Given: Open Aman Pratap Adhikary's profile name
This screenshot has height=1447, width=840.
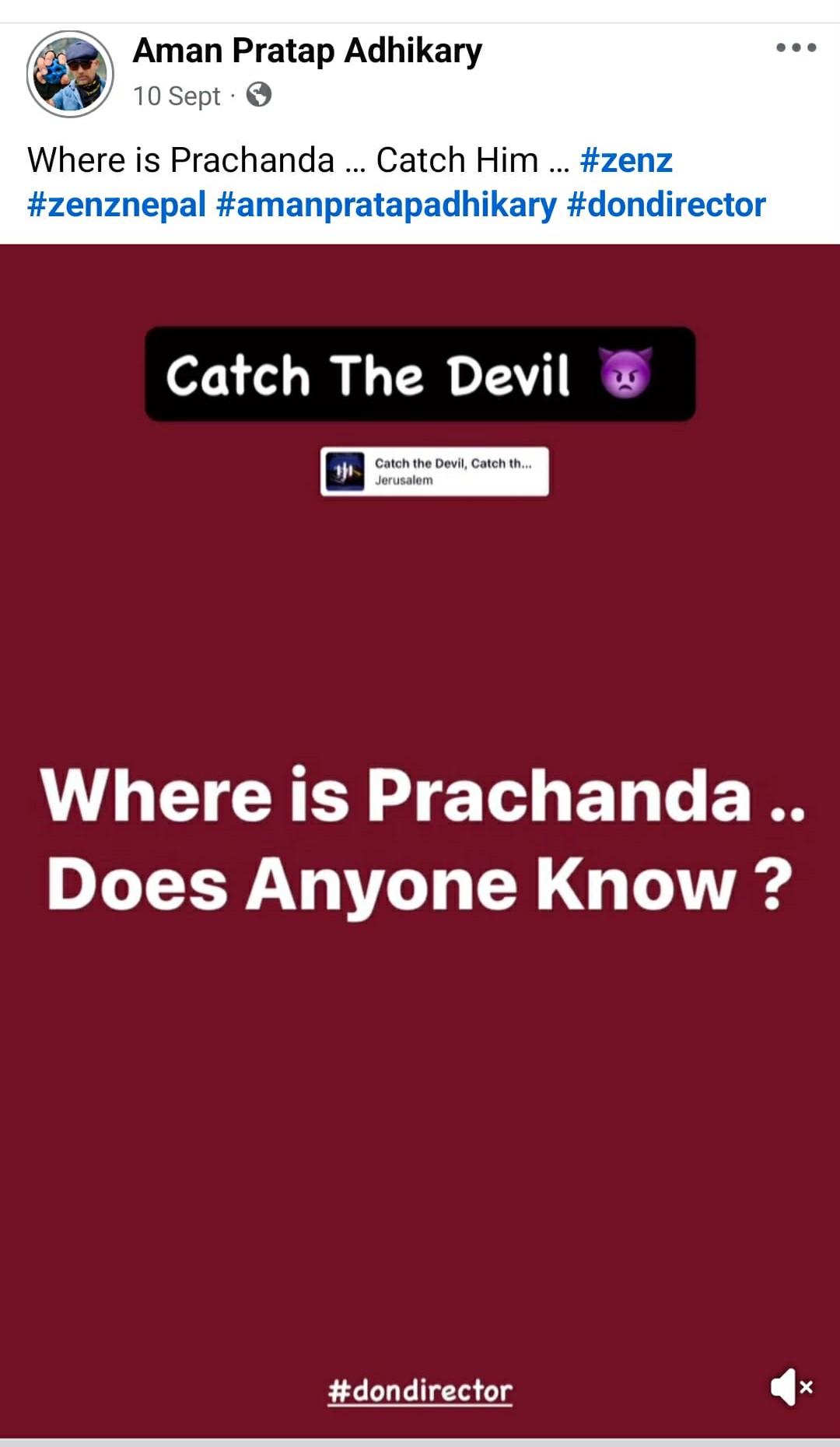Looking at the screenshot, I should [x=307, y=51].
